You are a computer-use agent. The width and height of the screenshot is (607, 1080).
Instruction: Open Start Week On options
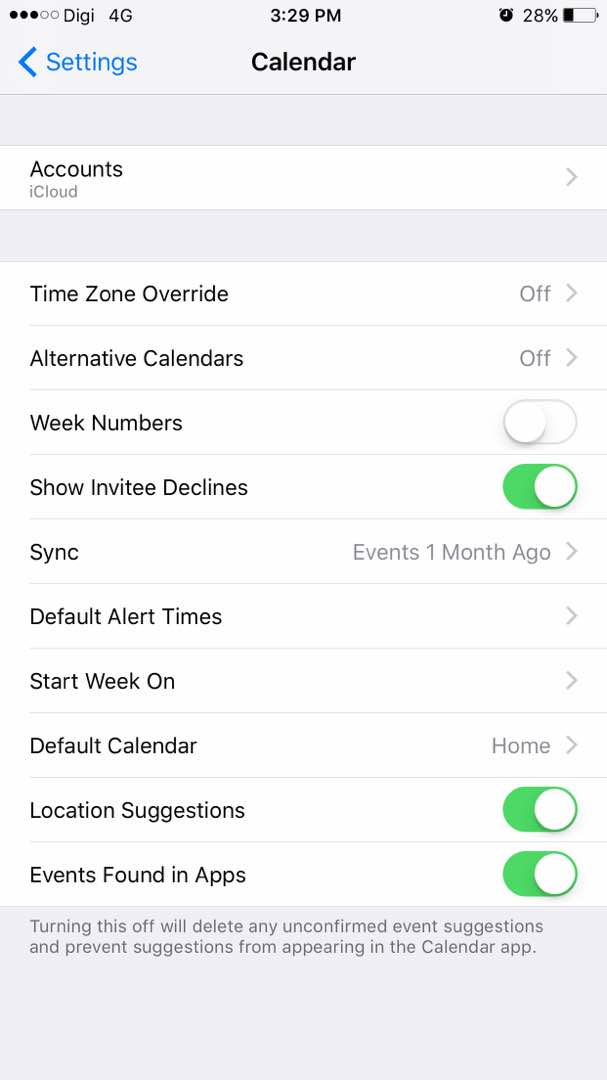303,681
